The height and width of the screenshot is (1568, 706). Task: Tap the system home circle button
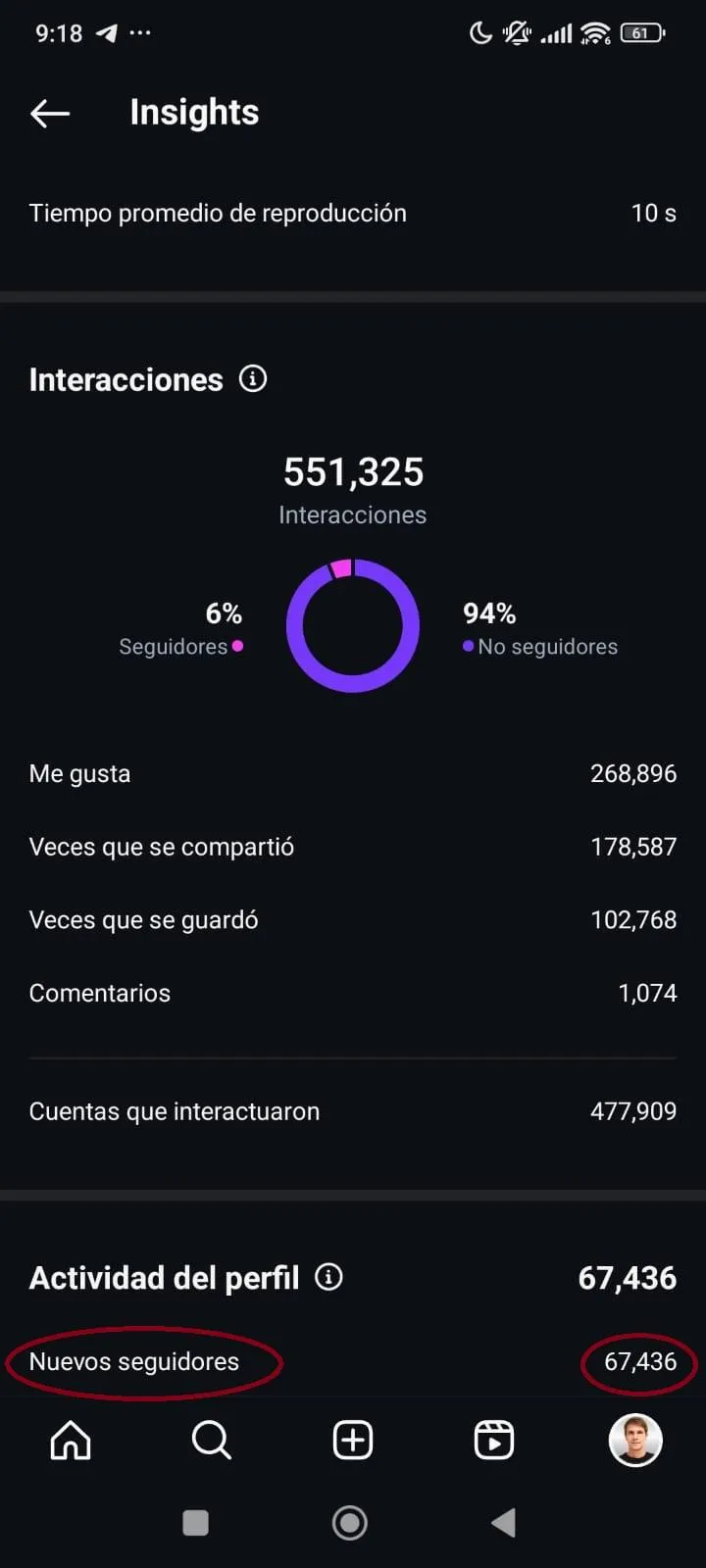tap(350, 1523)
